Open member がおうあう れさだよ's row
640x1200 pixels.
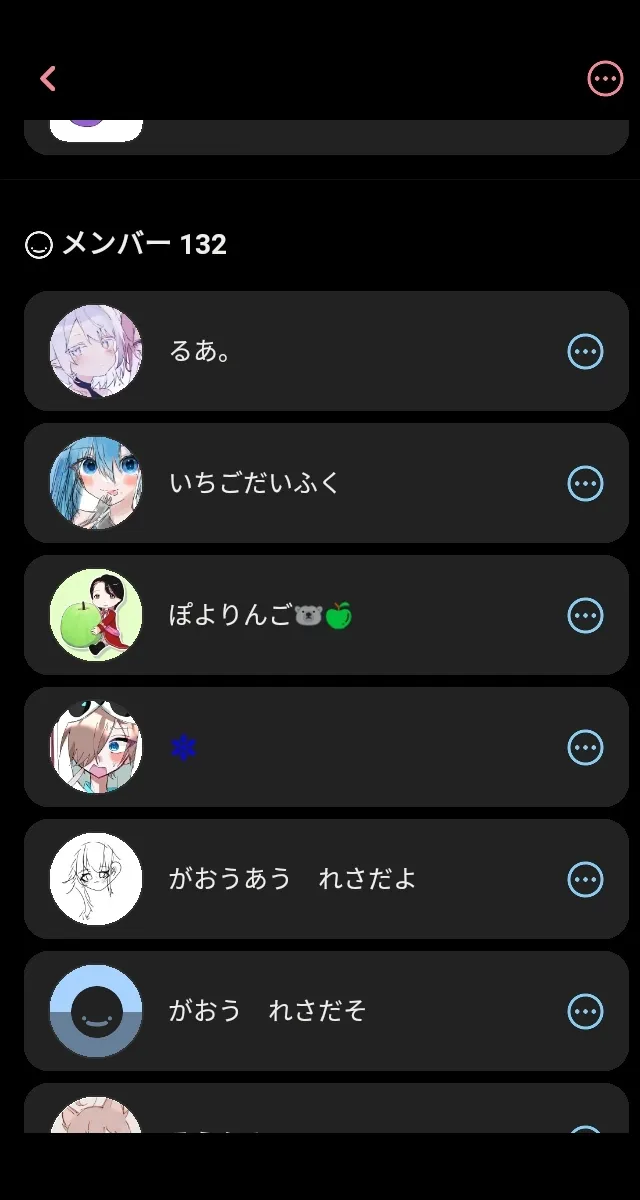coord(300,879)
